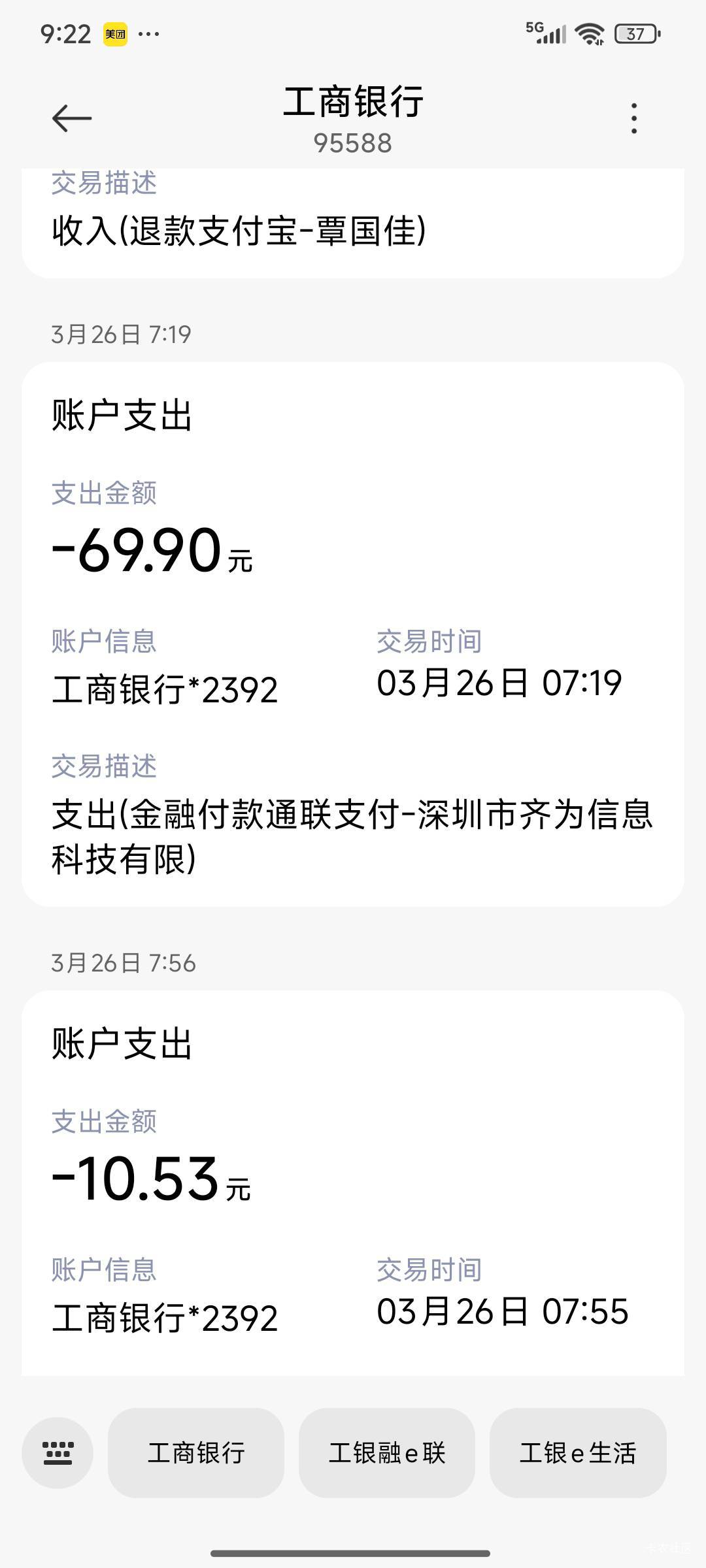The image size is (706, 1568).
Task: Open the 工银e生活 menu button
Action: pyautogui.click(x=578, y=1453)
